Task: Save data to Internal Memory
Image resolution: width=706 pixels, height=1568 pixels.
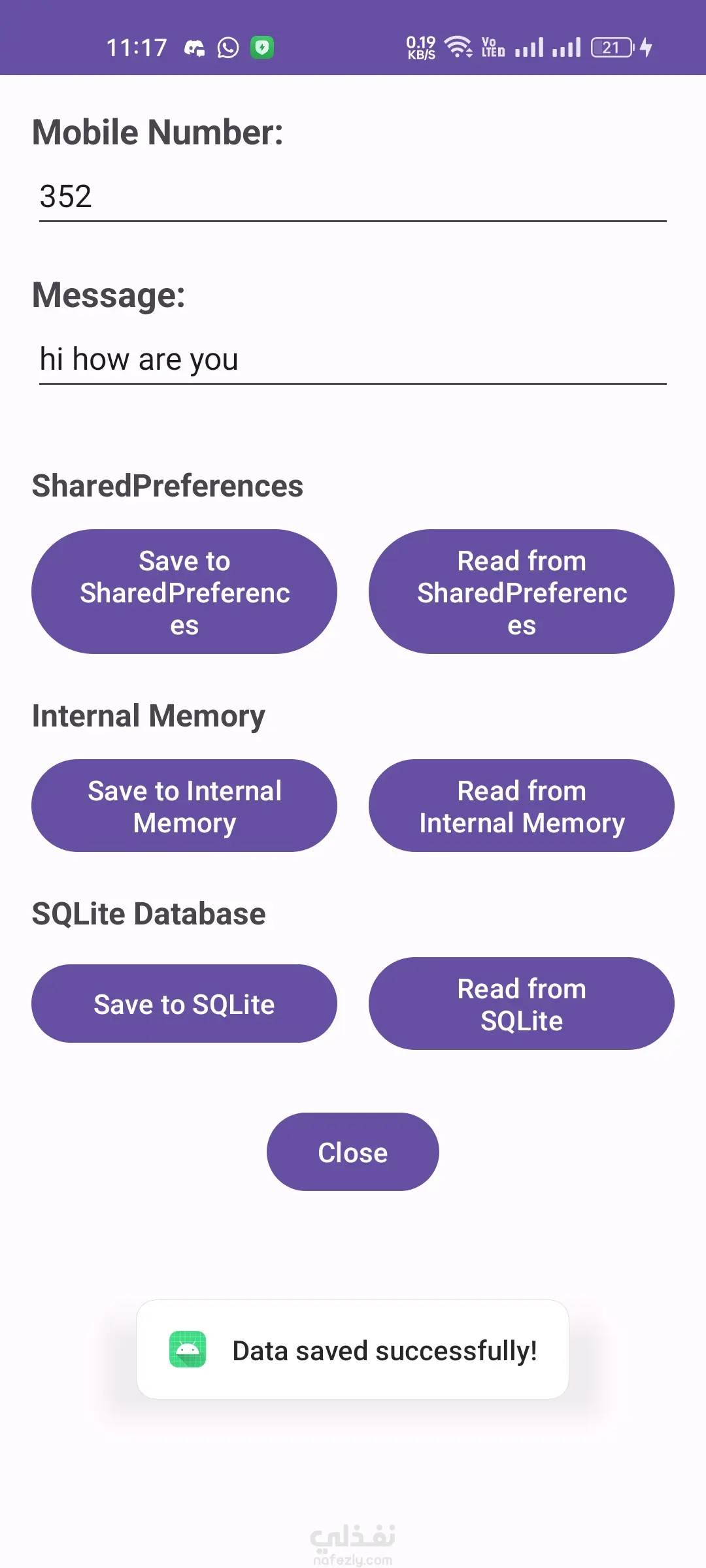Action: [x=184, y=806]
